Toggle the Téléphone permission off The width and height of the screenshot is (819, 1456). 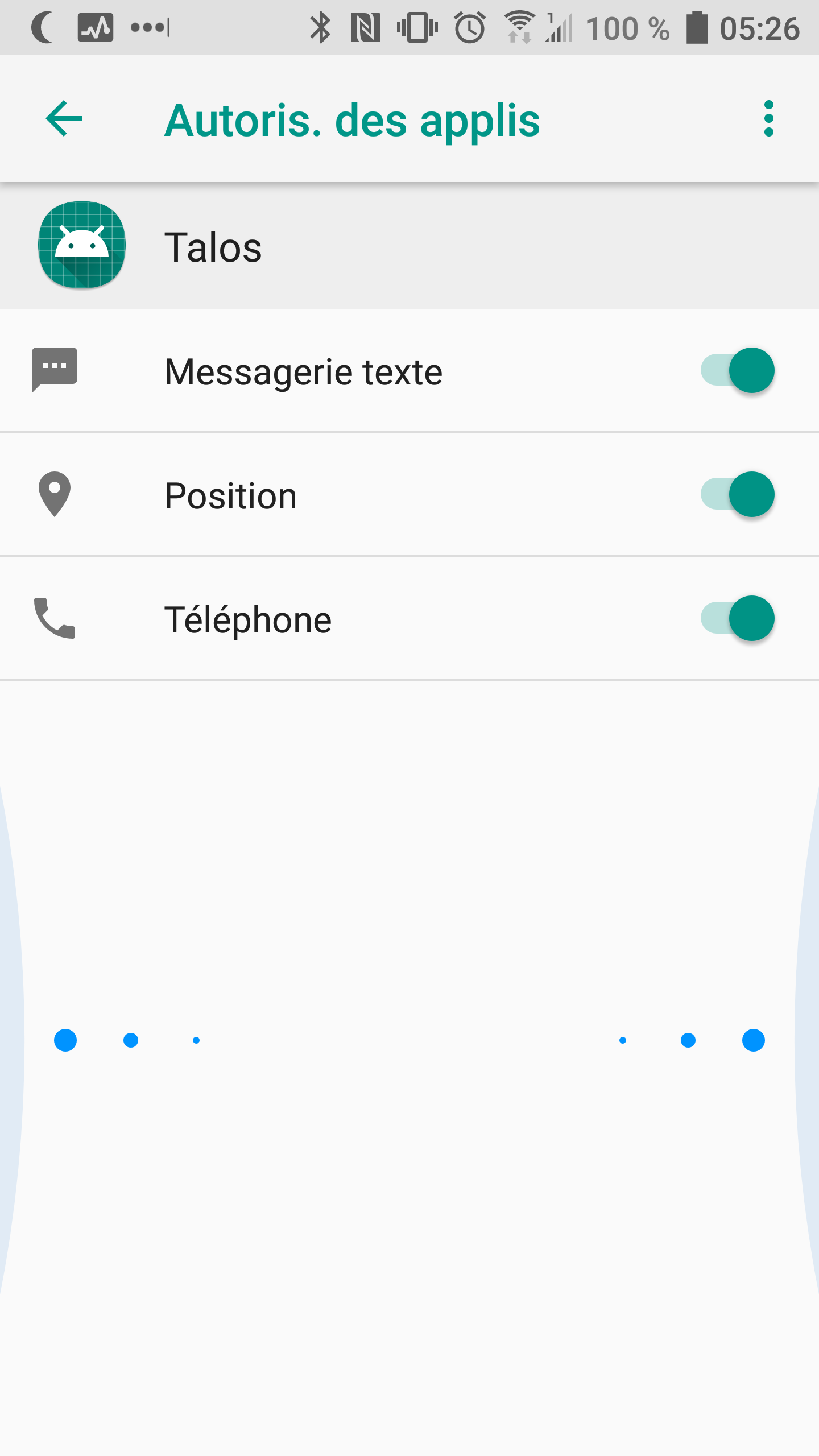tap(737, 618)
